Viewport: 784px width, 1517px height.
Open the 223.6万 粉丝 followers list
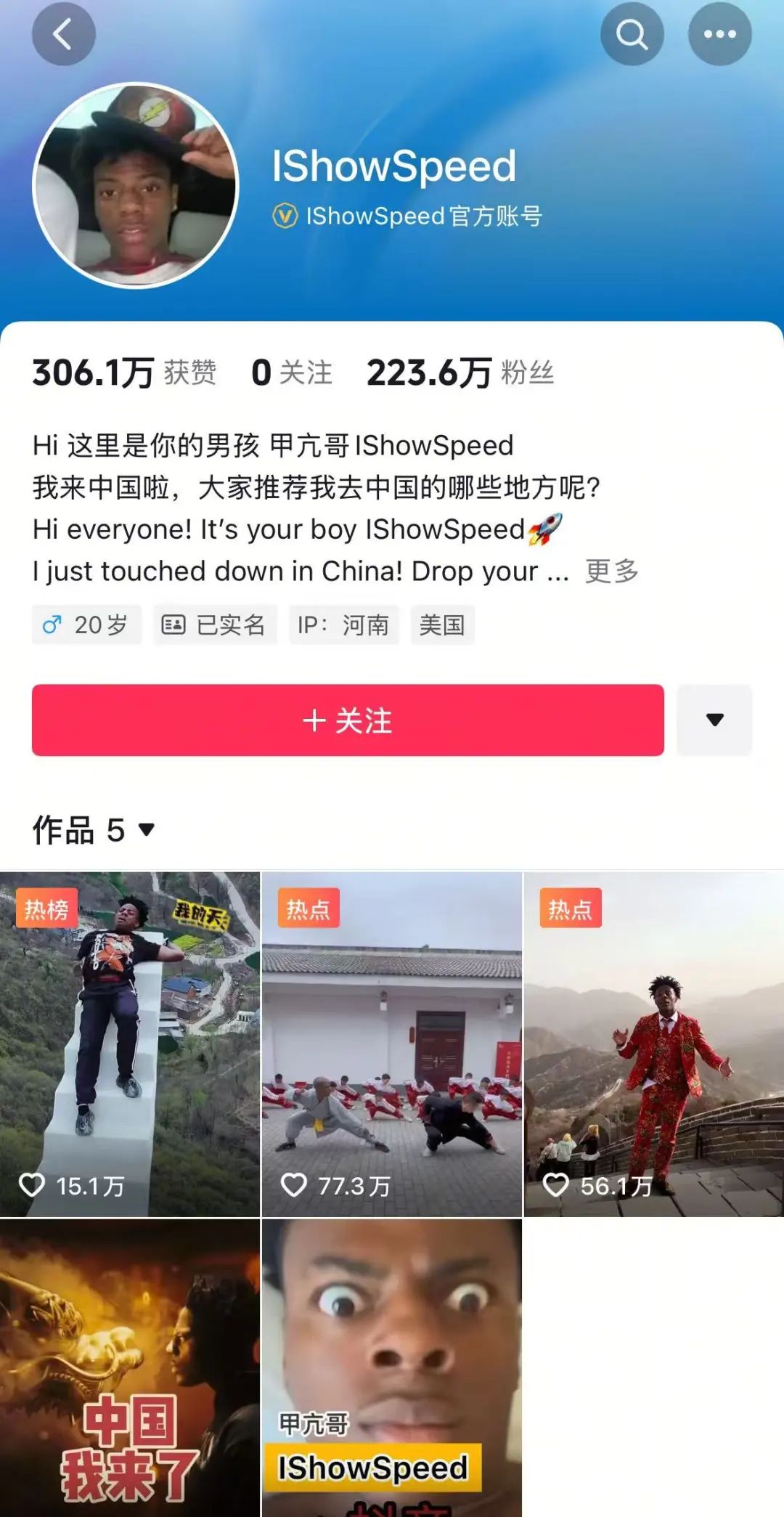point(460,373)
